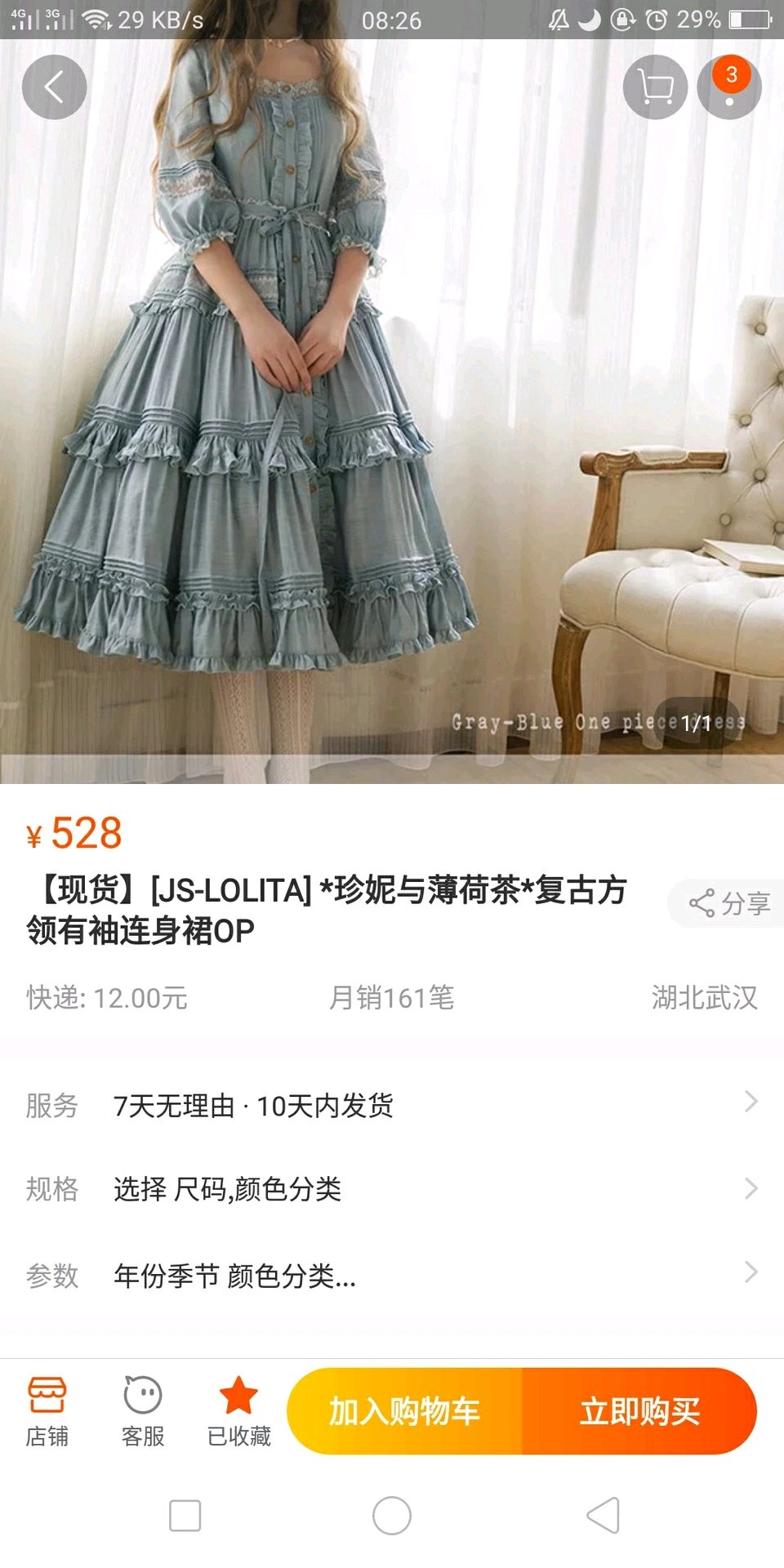
Task: Go back using the top-left arrow
Action: click(54, 87)
